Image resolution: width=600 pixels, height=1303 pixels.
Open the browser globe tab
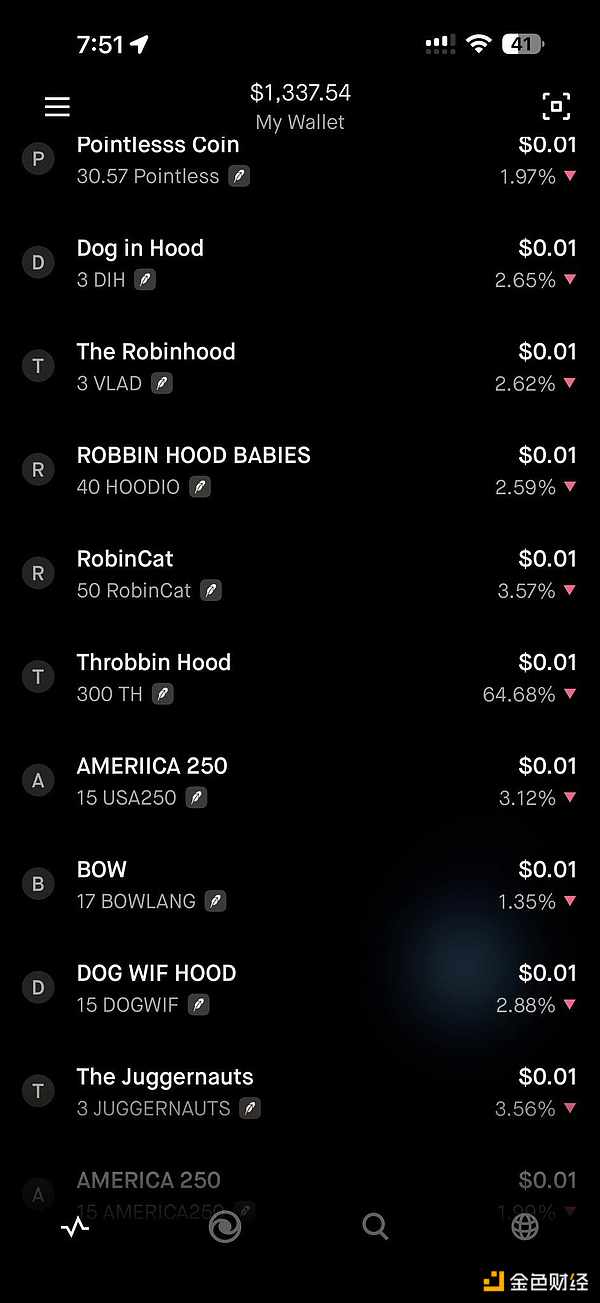[x=525, y=1227]
